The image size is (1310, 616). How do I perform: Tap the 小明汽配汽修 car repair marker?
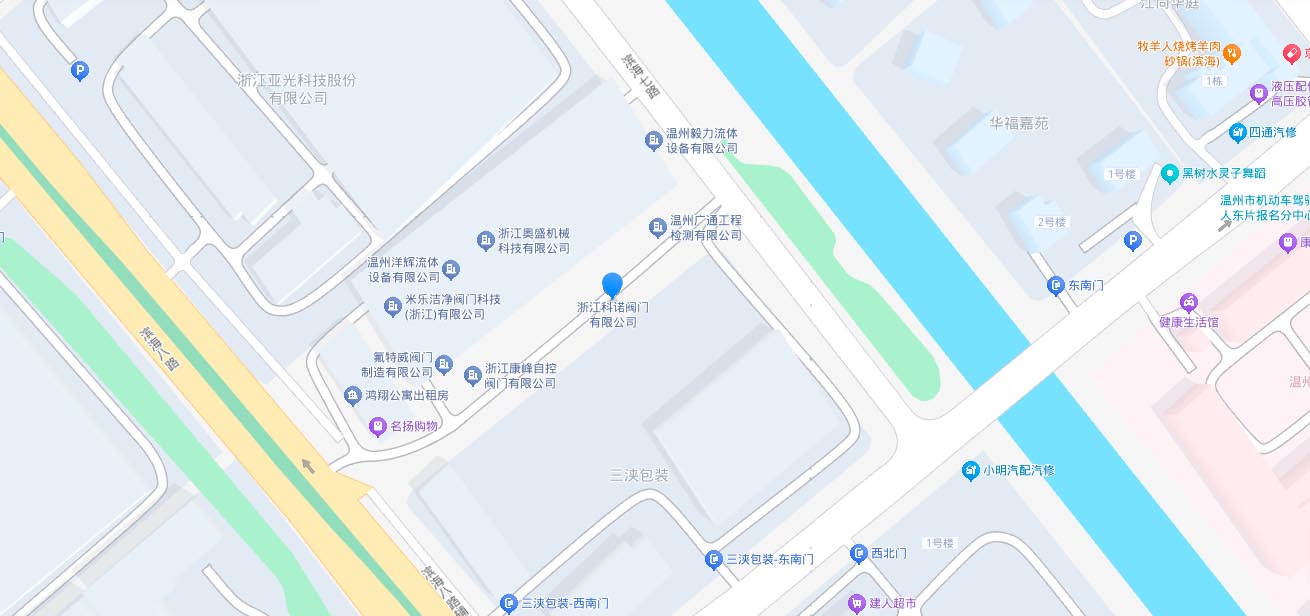(x=970, y=470)
